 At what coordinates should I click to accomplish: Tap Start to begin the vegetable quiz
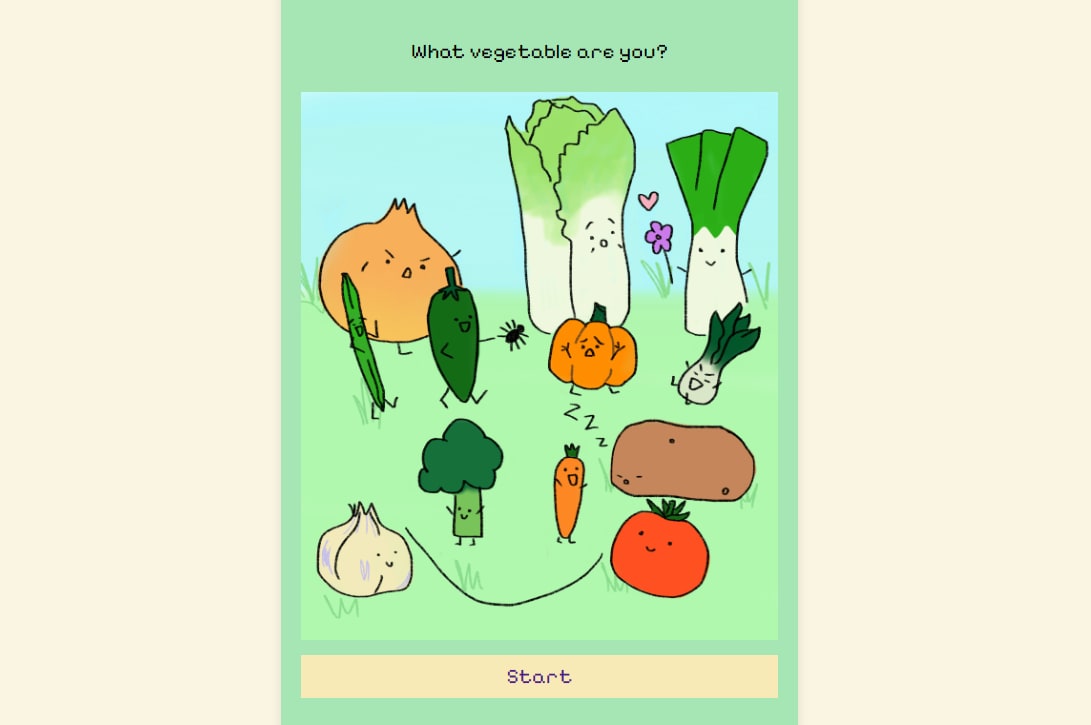pos(539,676)
